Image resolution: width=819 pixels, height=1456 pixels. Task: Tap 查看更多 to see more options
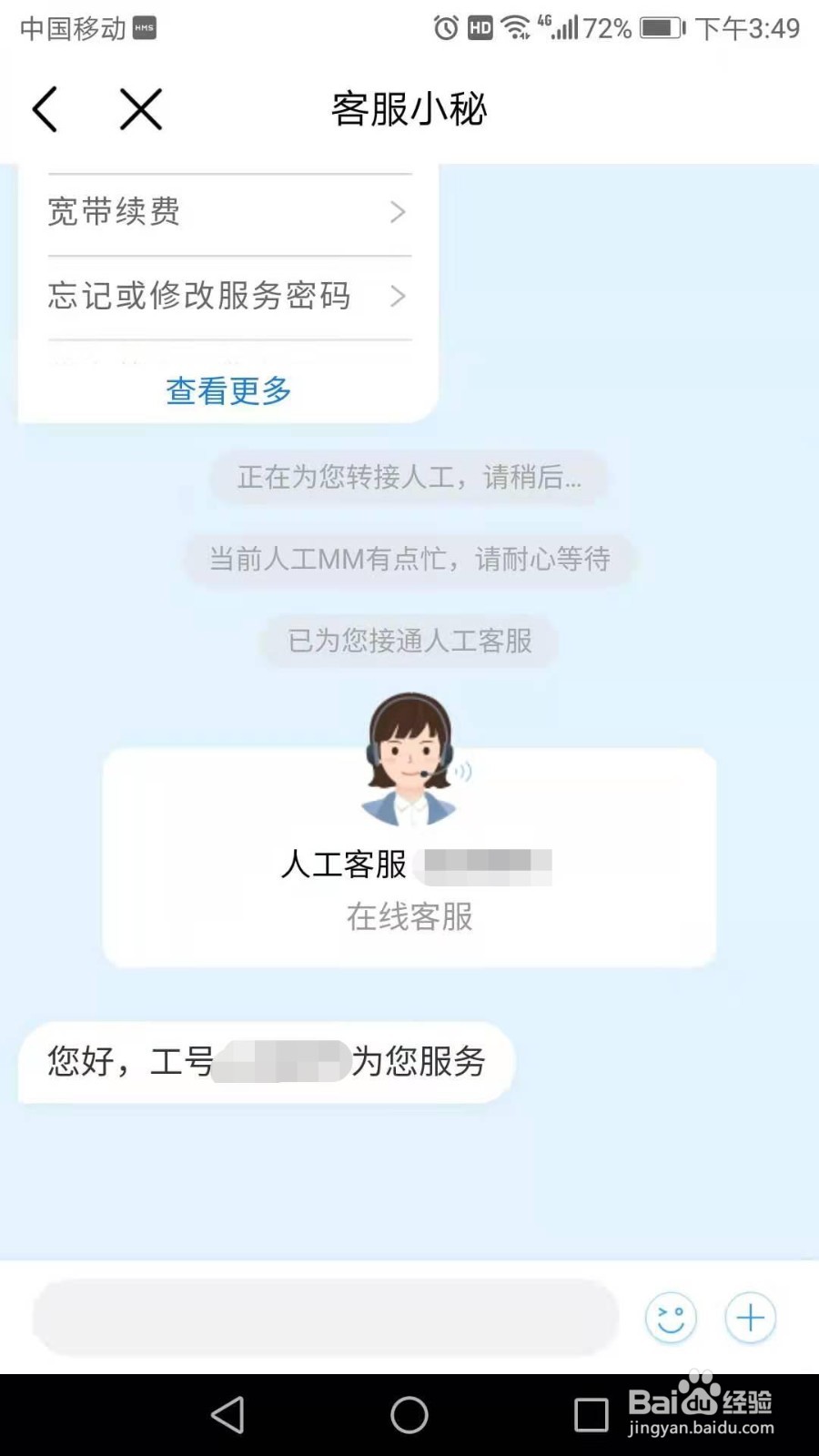(228, 390)
